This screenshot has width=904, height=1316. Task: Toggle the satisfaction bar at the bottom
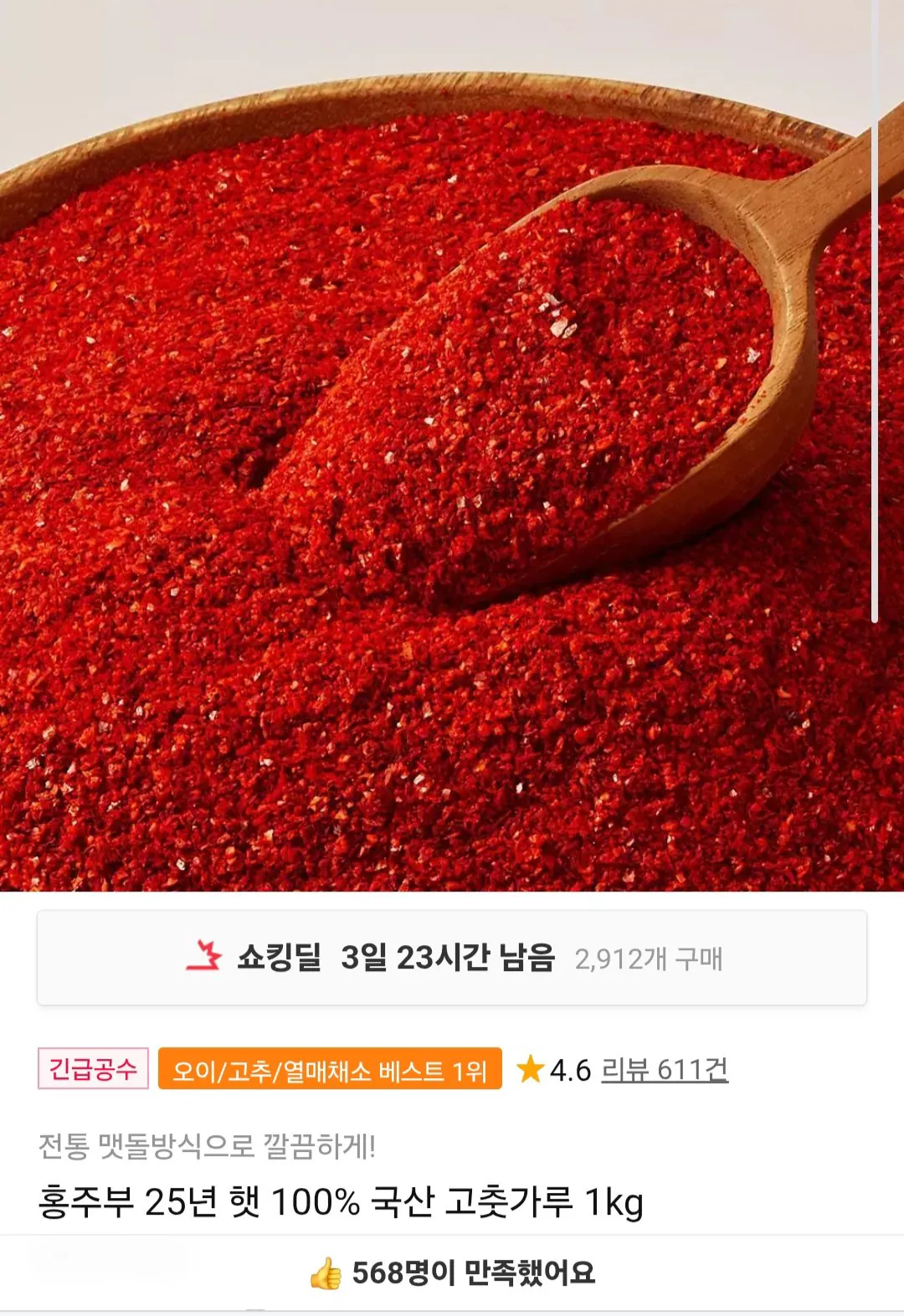pos(452,1273)
